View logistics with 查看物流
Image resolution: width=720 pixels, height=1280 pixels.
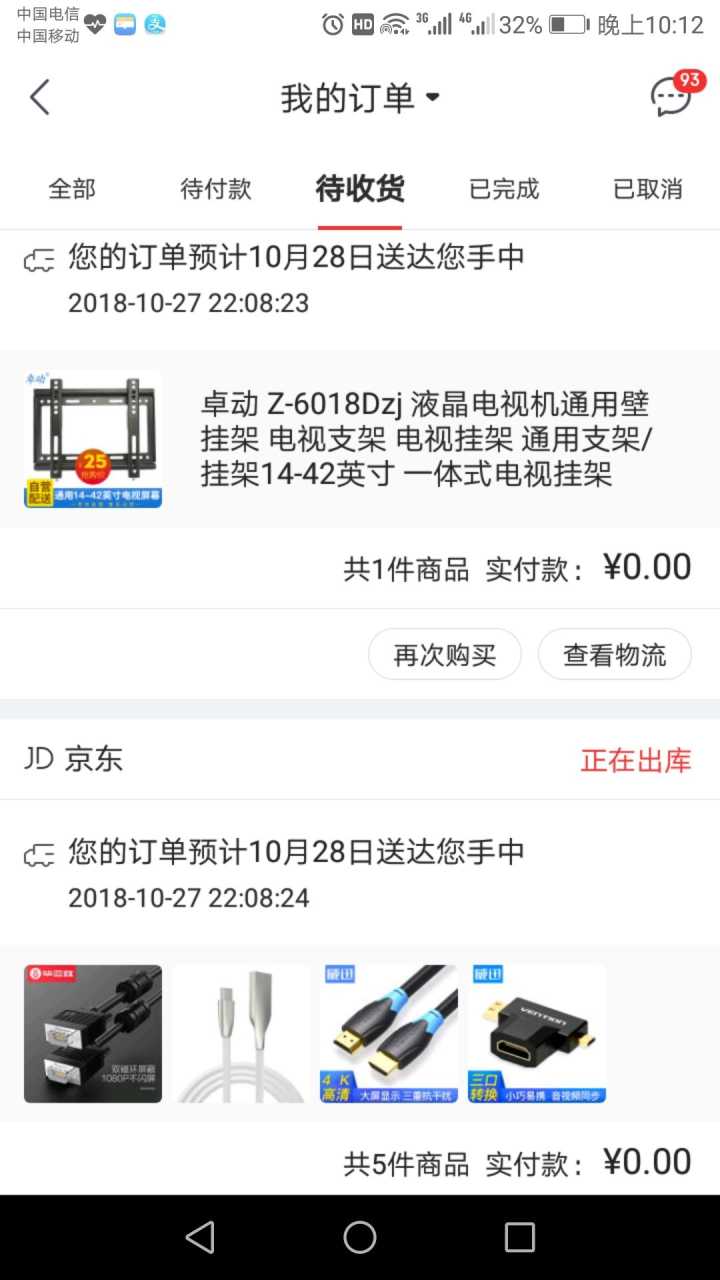614,655
